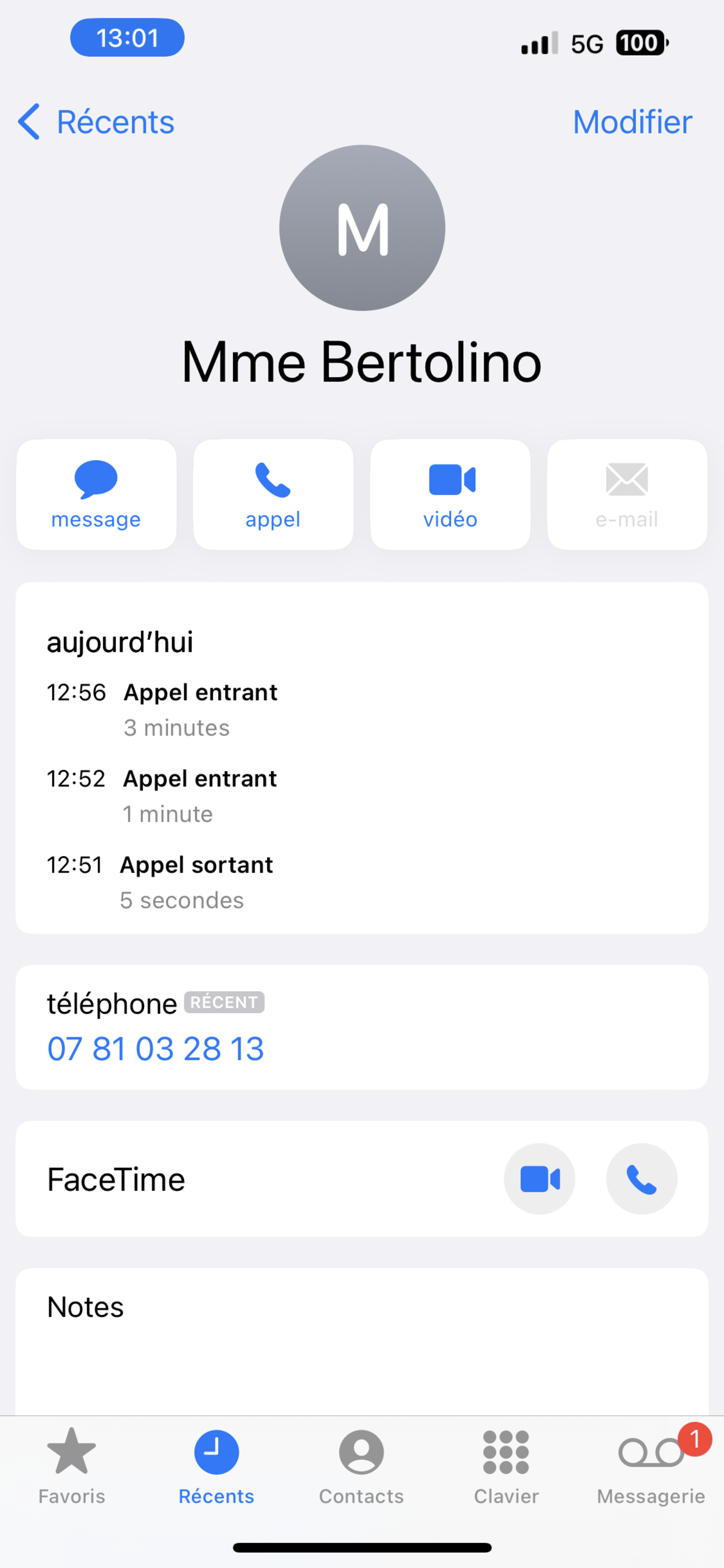The image size is (724, 1568).
Task: Start a FaceTime audio call
Action: (x=641, y=1179)
